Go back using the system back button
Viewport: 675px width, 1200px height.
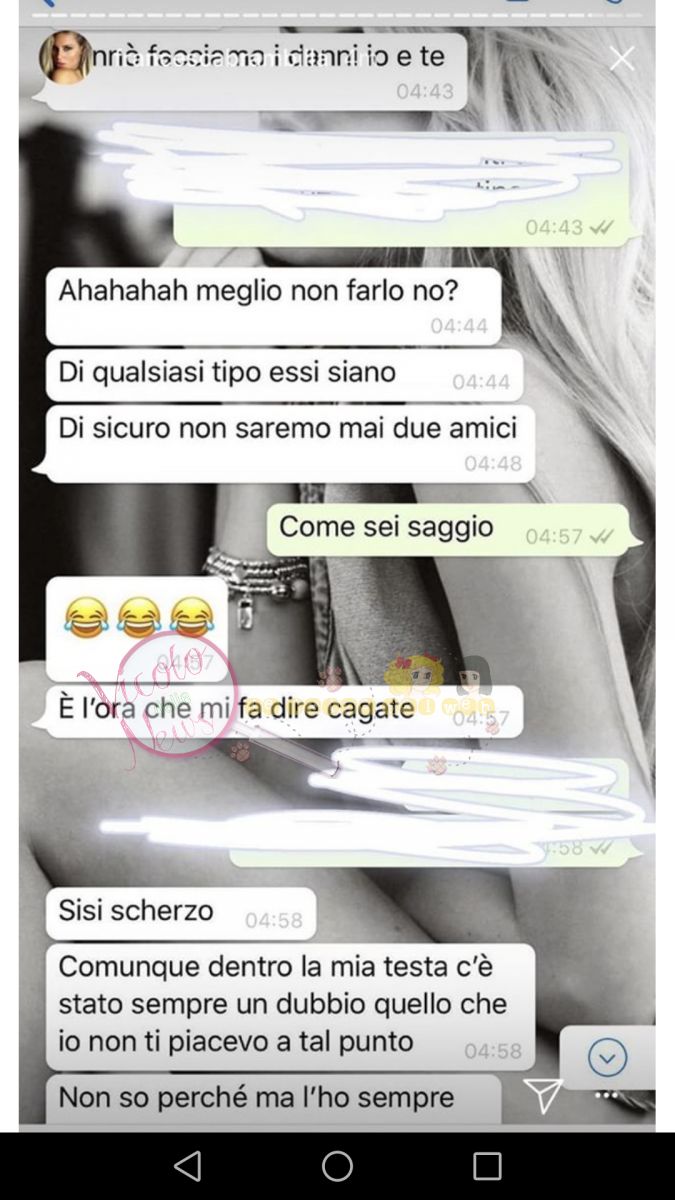(x=187, y=1166)
